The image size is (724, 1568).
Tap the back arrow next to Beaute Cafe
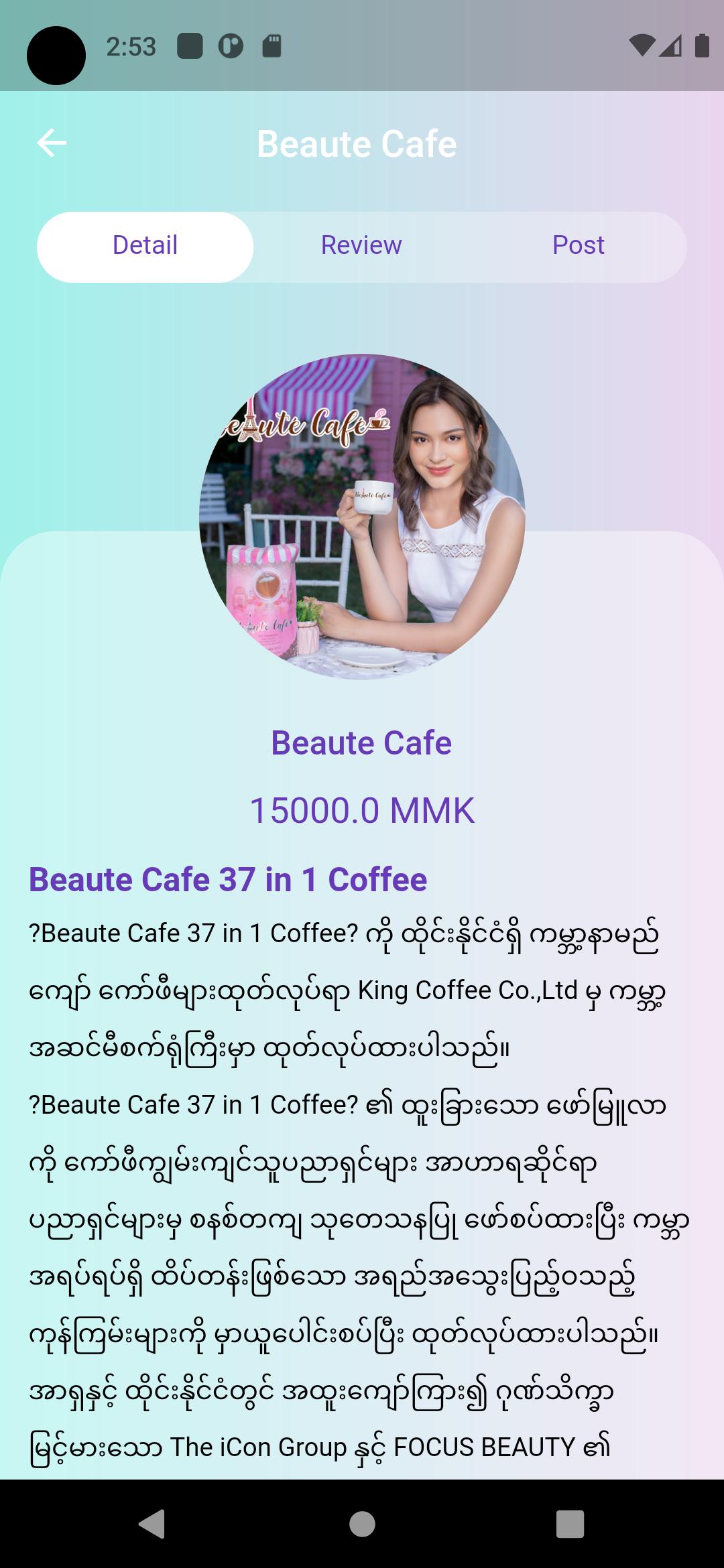52,143
